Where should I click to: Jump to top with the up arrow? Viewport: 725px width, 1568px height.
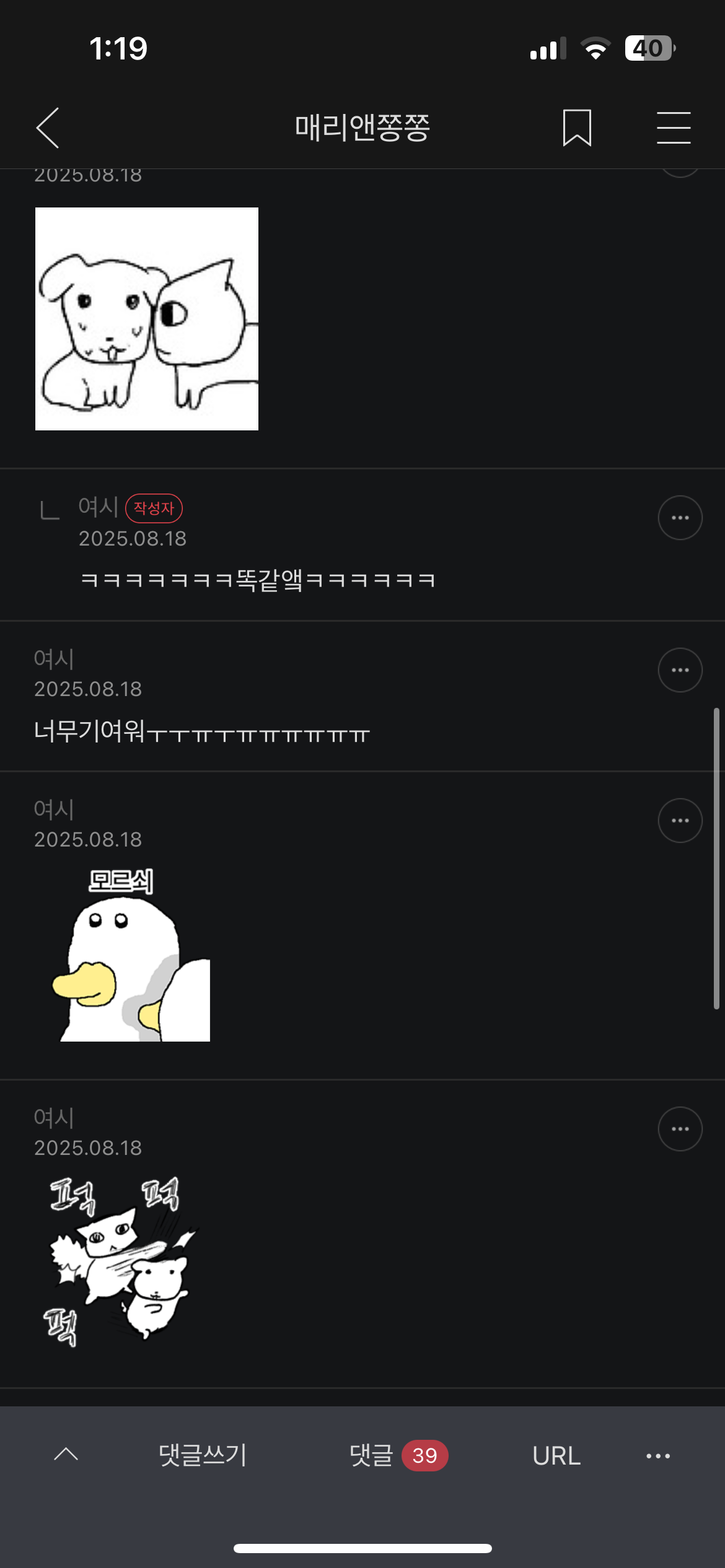pyautogui.click(x=66, y=1455)
